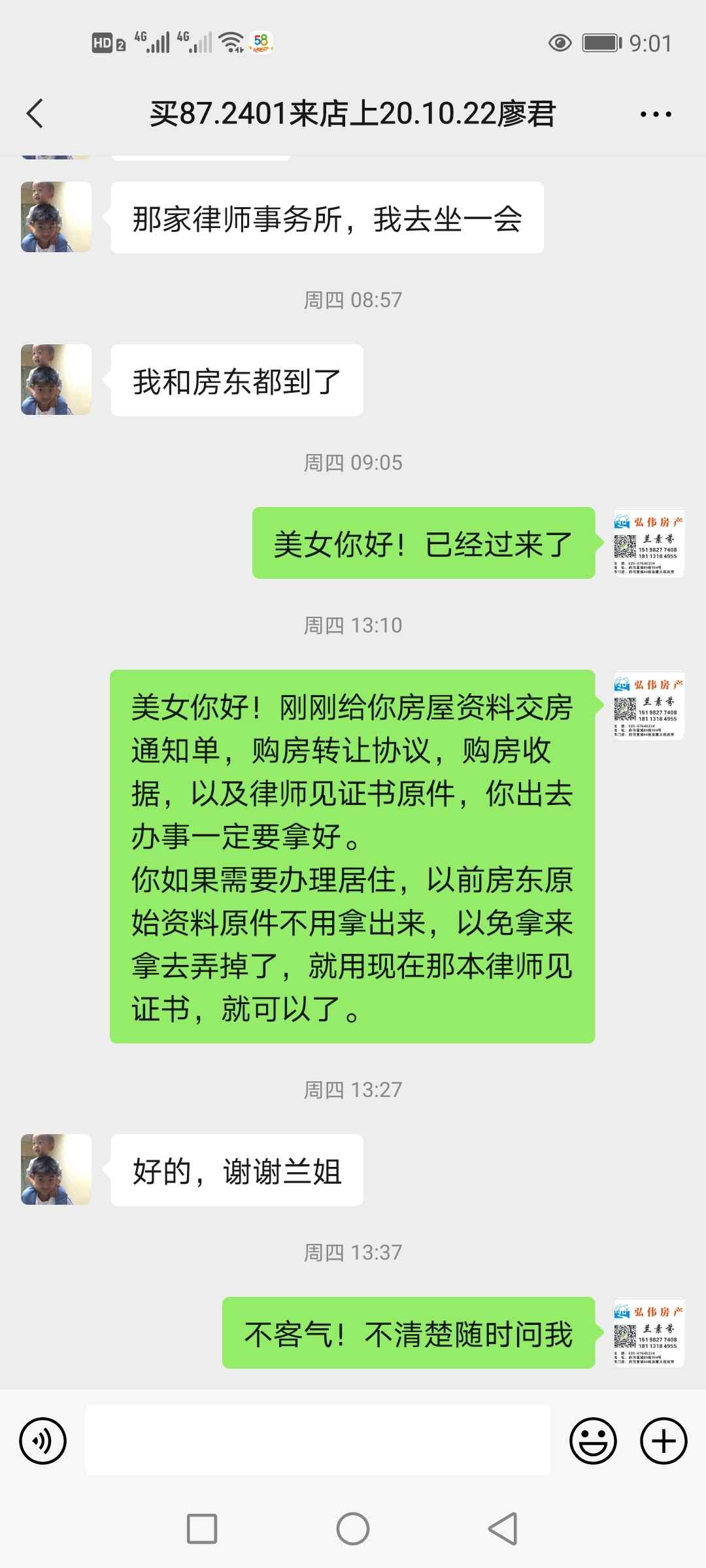The width and height of the screenshot is (706, 1568).
Task: Go back from this chat
Action: [x=35, y=114]
